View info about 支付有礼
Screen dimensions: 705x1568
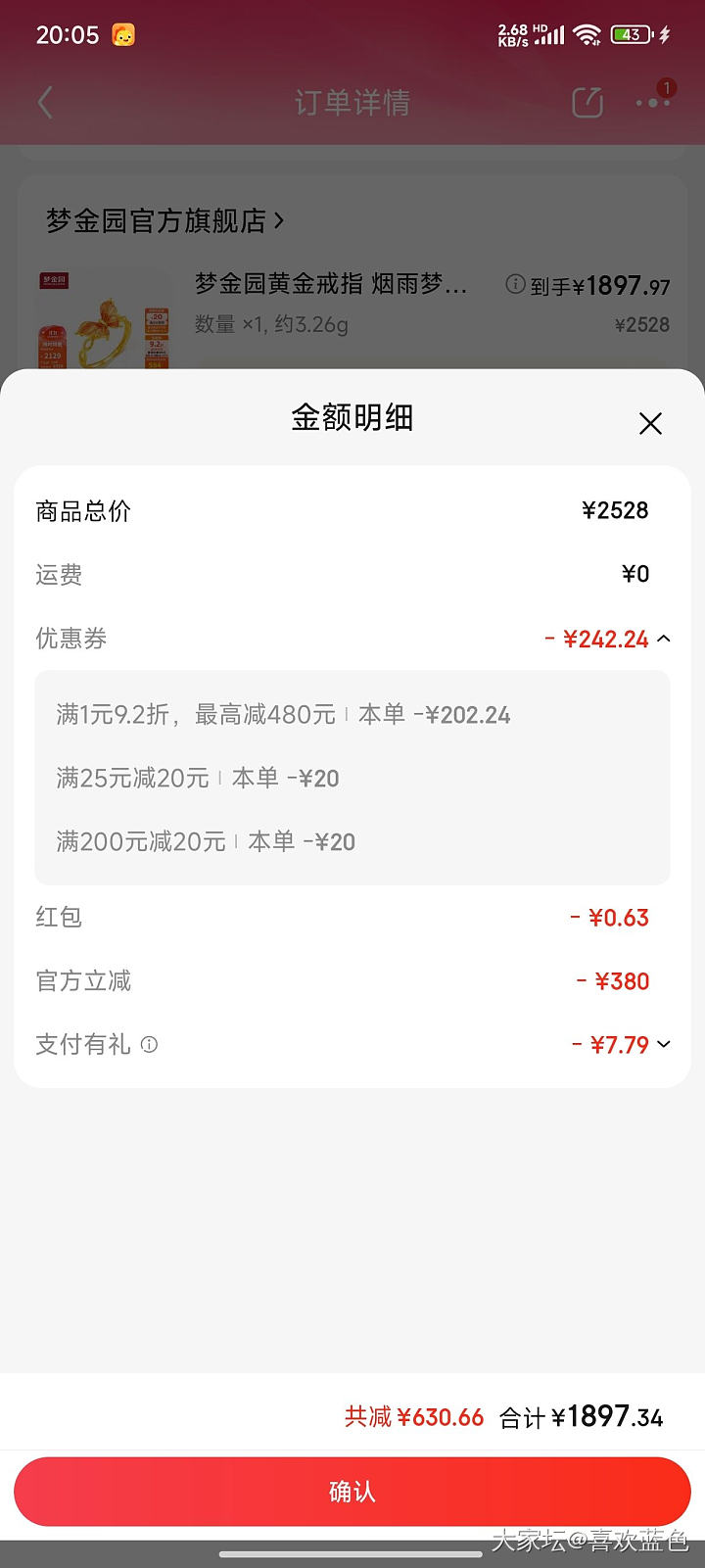(x=149, y=1044)
